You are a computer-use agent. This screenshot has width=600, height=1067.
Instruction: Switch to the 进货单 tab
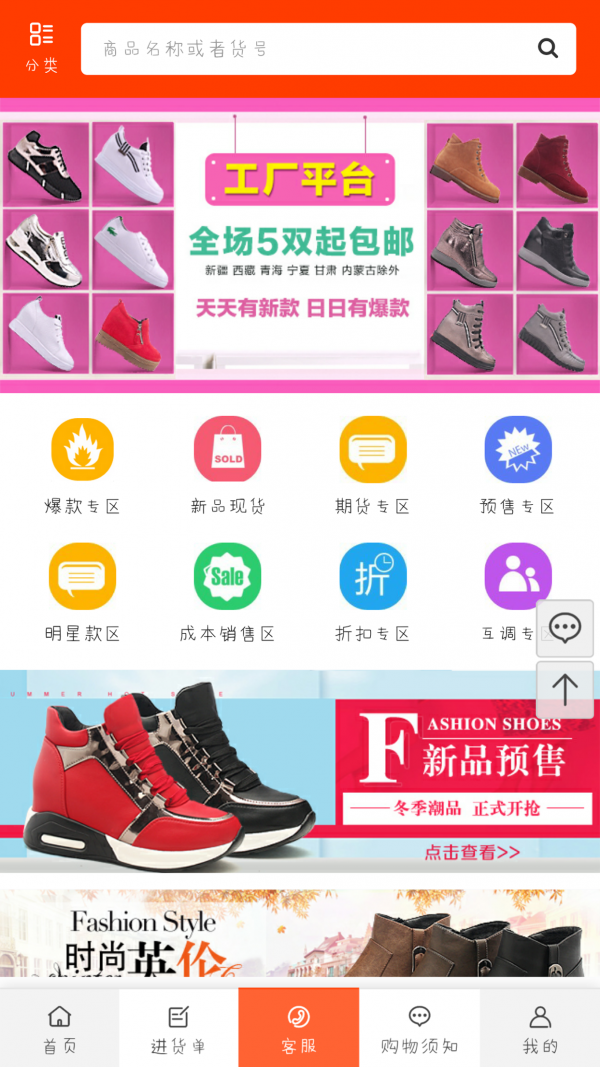[x=178, y=1029]
